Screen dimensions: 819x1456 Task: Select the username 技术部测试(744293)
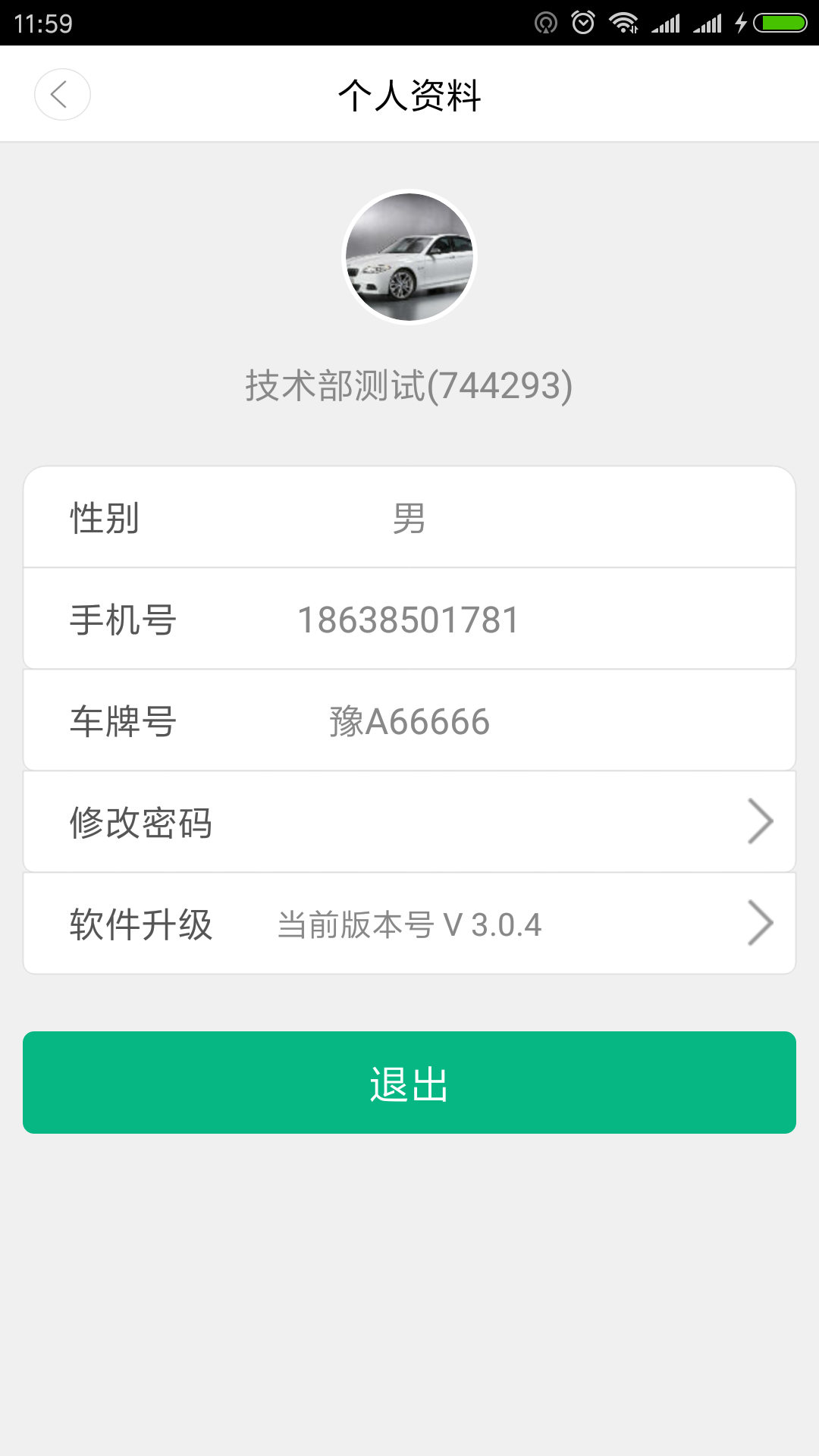tap(409, 385)
